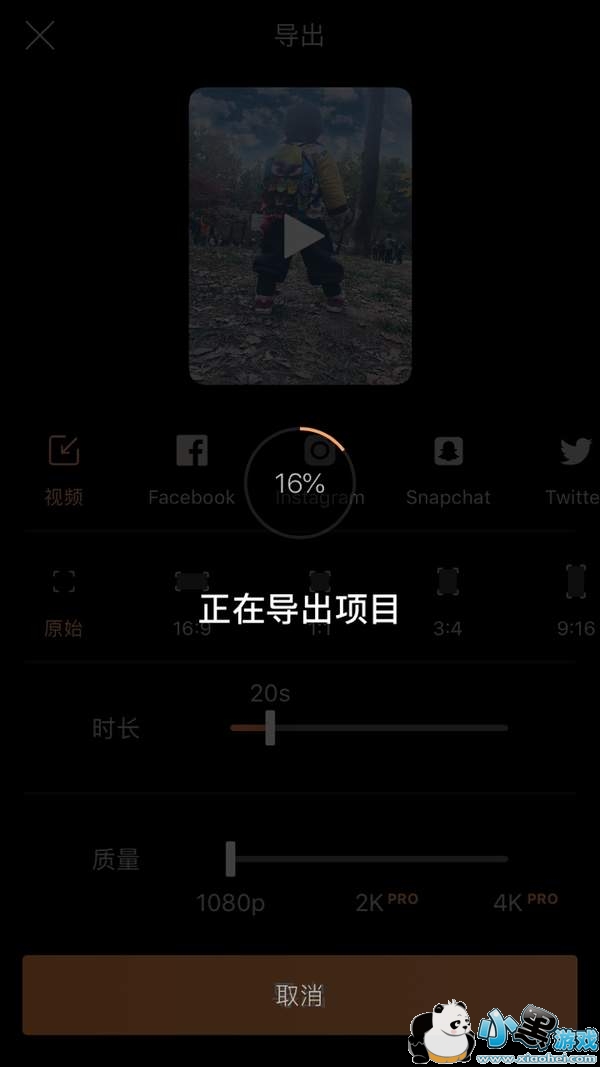Close the export screen

40,37
